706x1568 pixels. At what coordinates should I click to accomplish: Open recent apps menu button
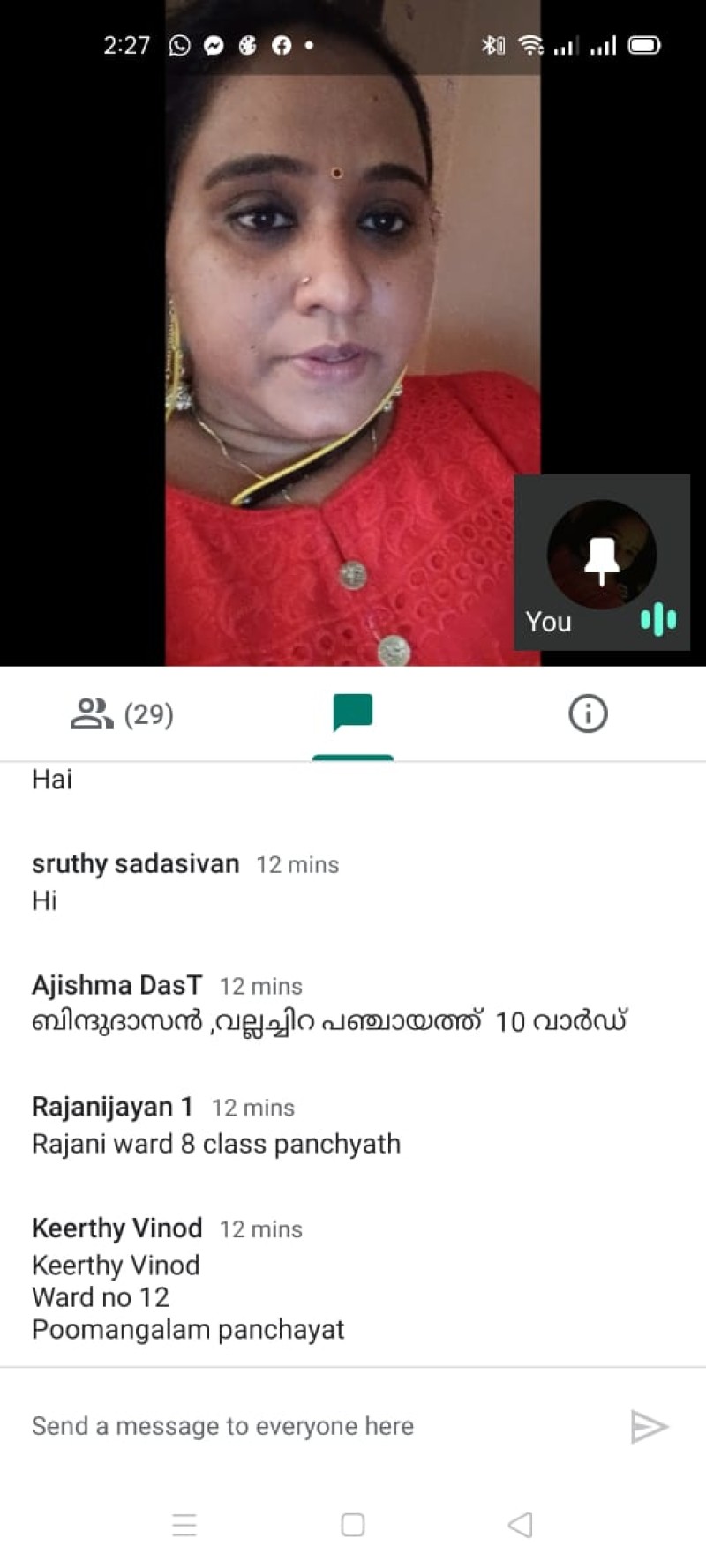(x=184, y=1525)
